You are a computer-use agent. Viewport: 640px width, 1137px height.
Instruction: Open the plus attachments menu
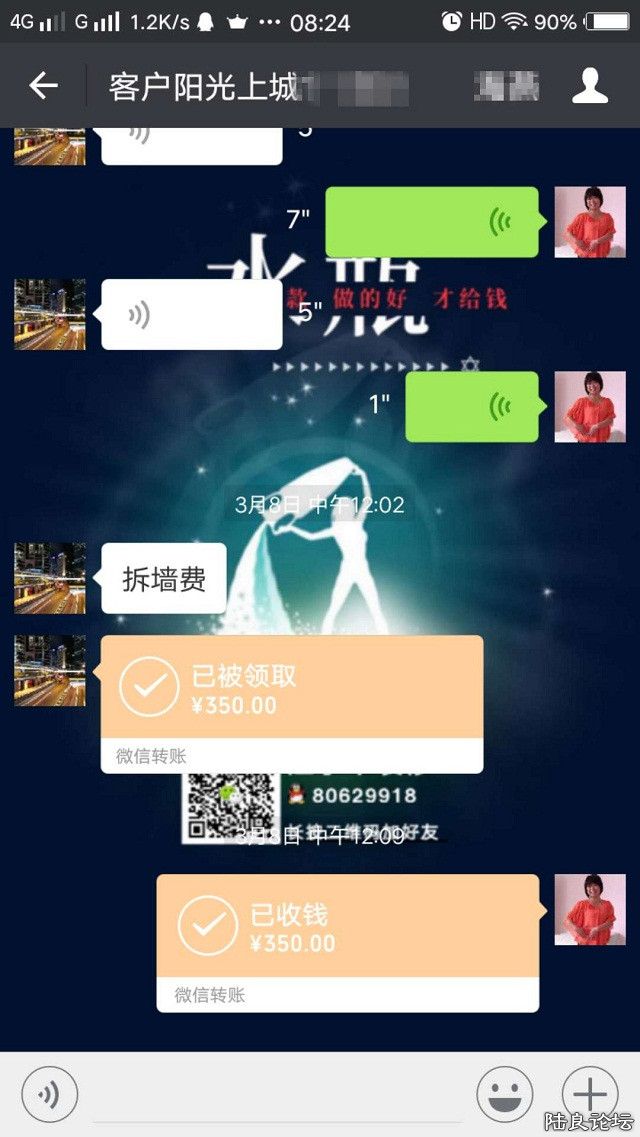(x=590, y=1094)
